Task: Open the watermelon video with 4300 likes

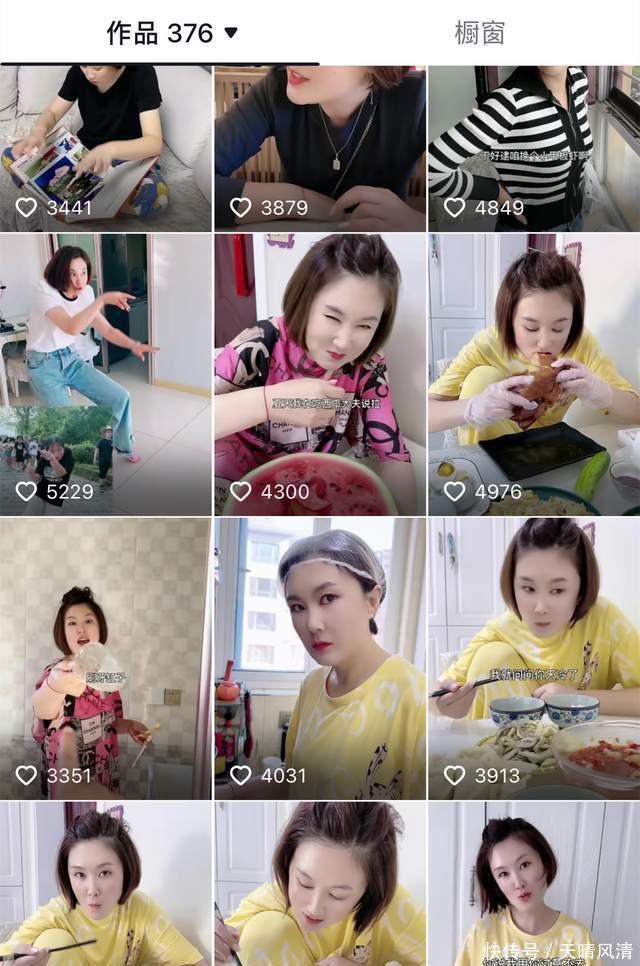Action: click(320, 373)
